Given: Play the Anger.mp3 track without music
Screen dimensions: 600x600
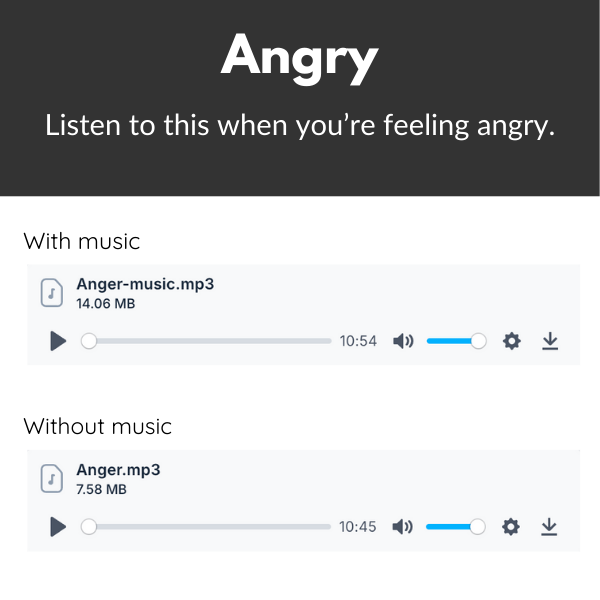Looking at the screenshot, I should (58, 526).
